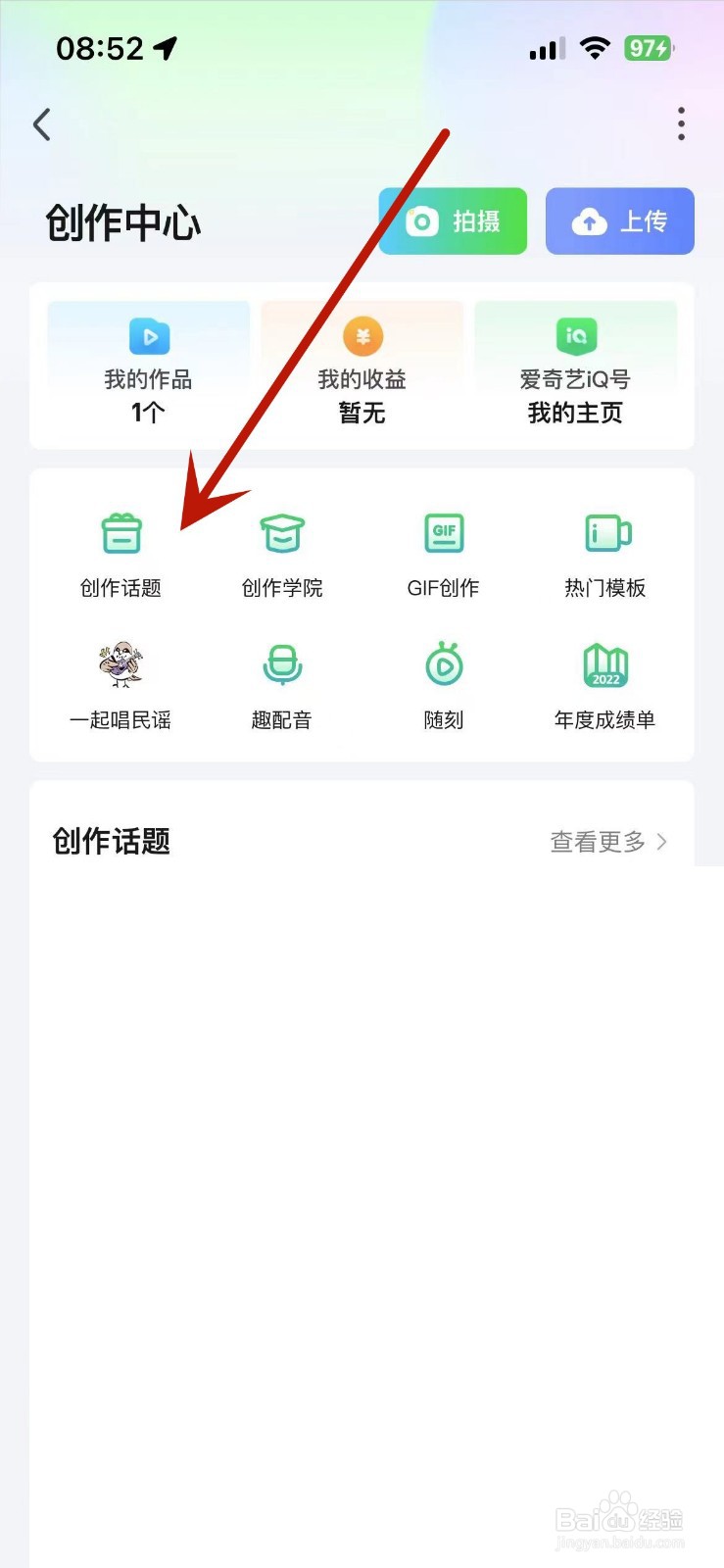Select the 创作学院 academy icon

(x=281, y=552)
